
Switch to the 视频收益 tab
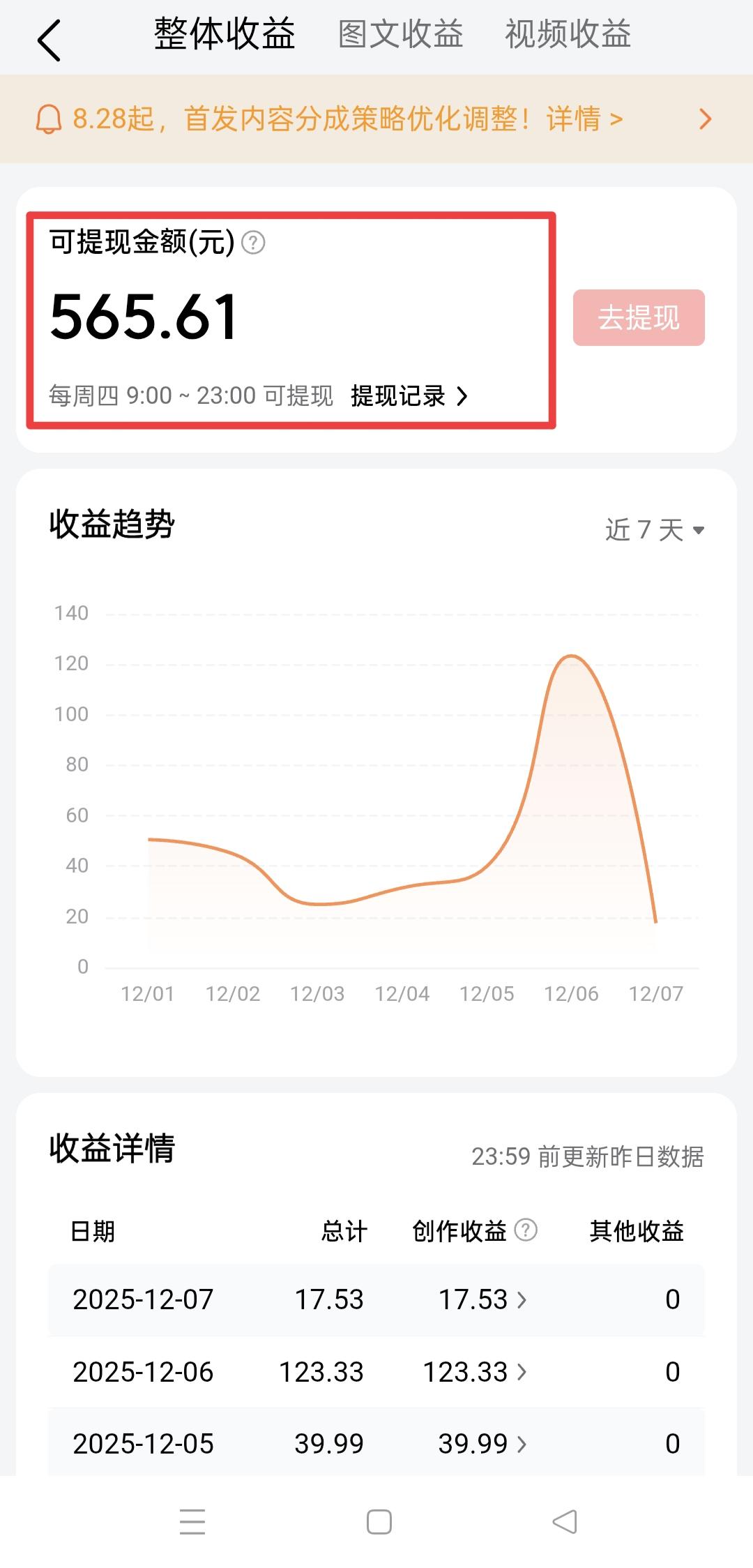[x=568, y=35]
